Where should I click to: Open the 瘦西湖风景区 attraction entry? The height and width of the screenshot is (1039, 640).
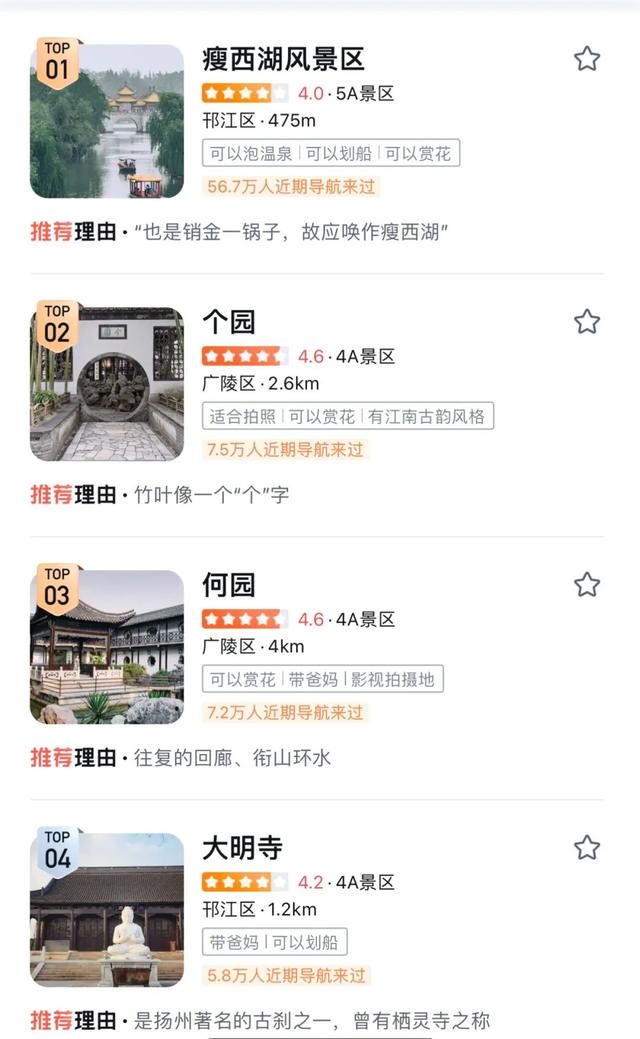pos(283,59)
